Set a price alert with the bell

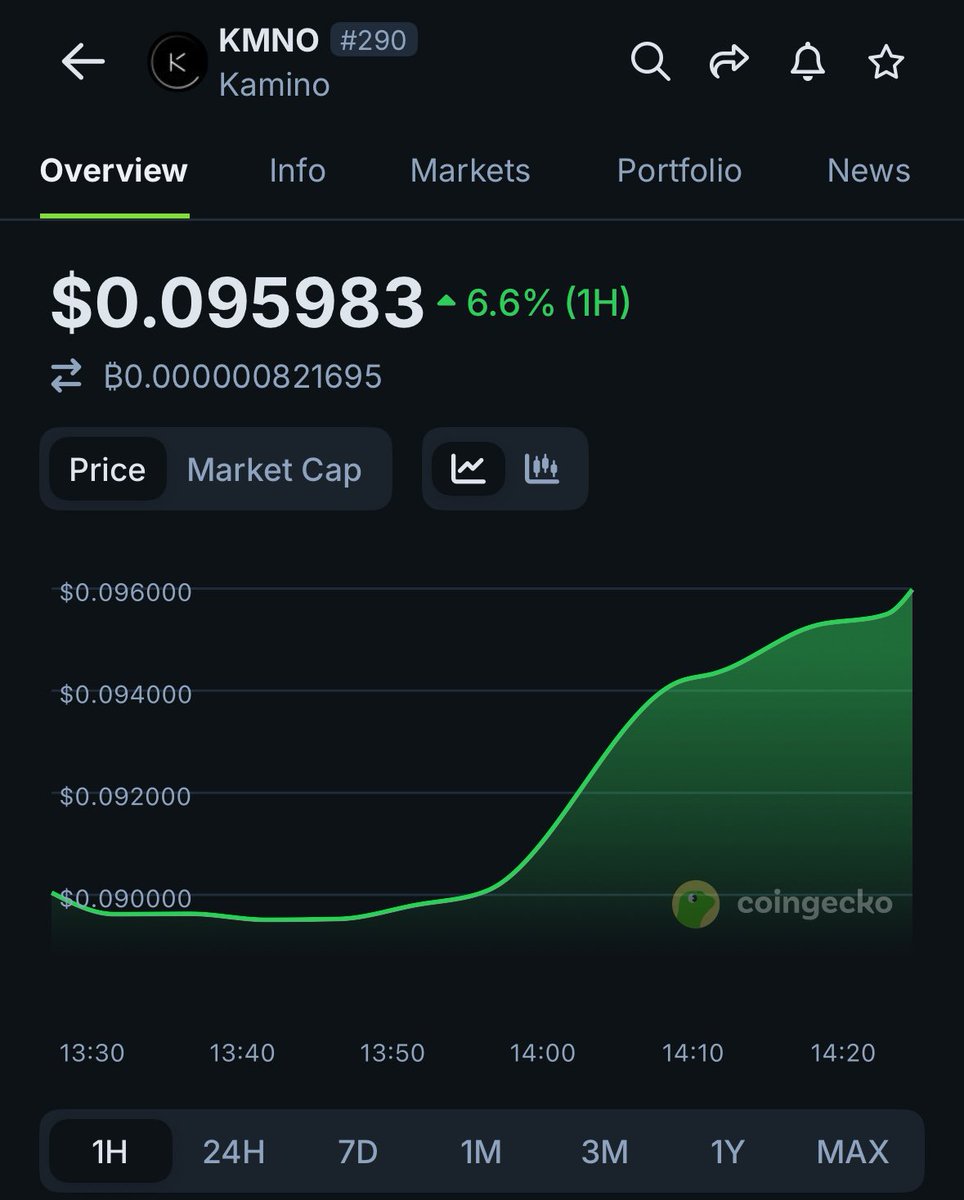[x=807, y=62]
